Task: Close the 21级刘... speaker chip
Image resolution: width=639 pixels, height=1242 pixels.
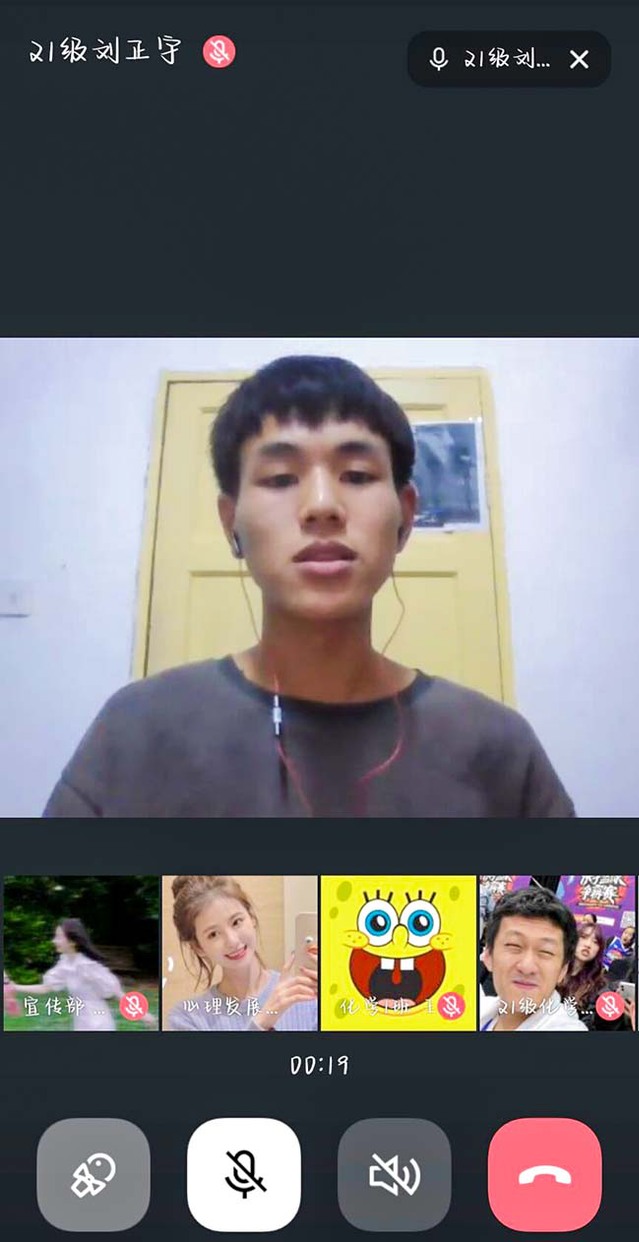Action: [x=579, y=59]
